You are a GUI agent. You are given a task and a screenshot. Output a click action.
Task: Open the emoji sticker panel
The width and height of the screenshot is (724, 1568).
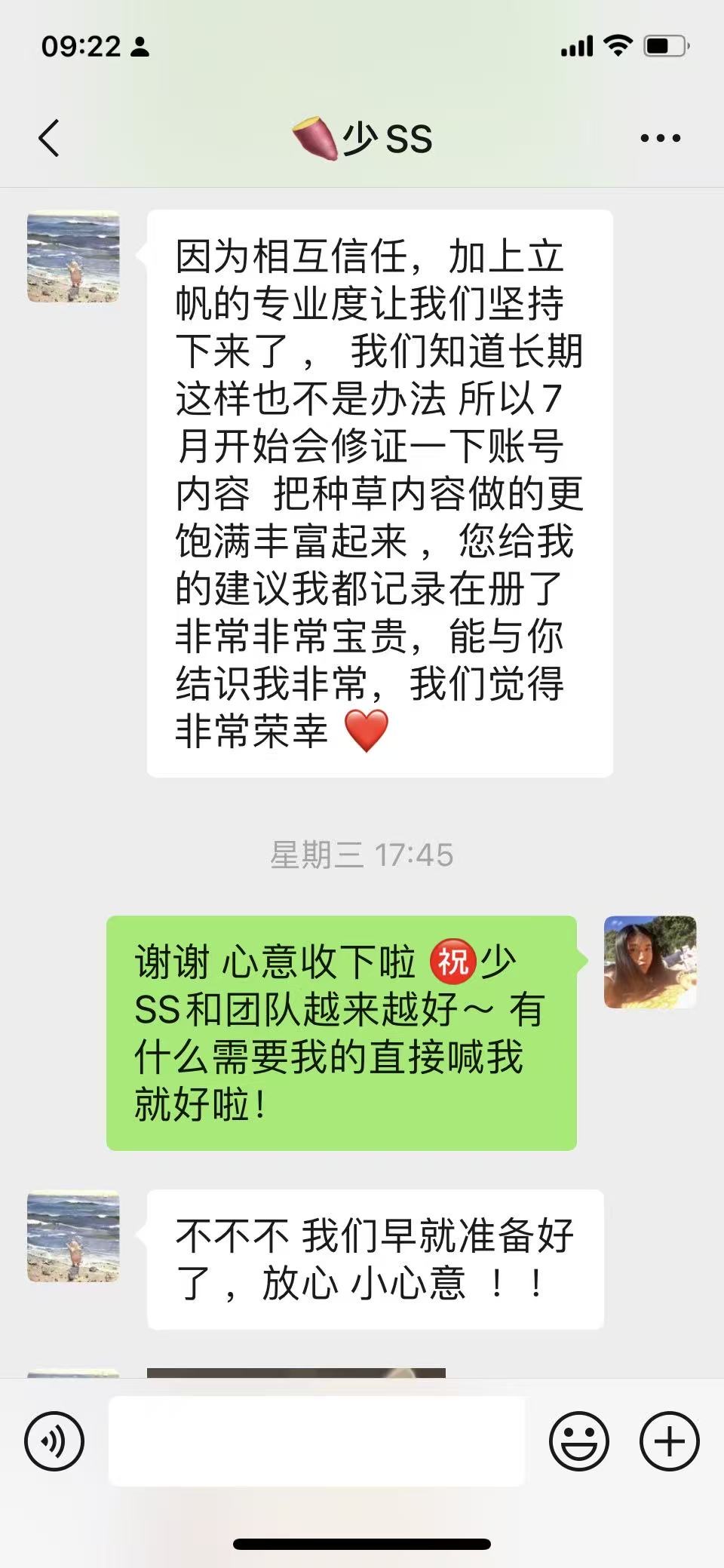[579, 1441]
